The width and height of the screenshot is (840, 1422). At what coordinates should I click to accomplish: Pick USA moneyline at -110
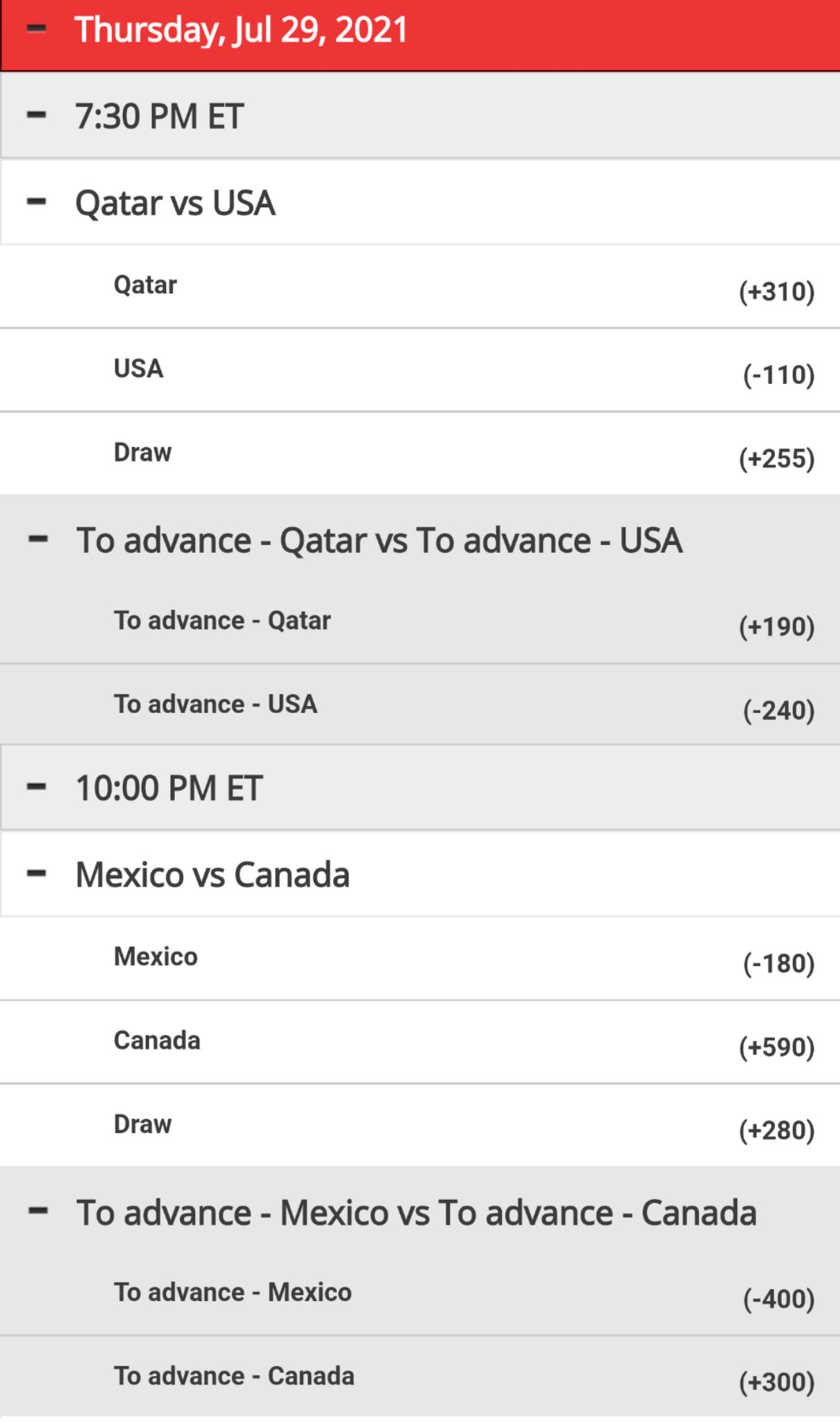click(x=420, y=370)
